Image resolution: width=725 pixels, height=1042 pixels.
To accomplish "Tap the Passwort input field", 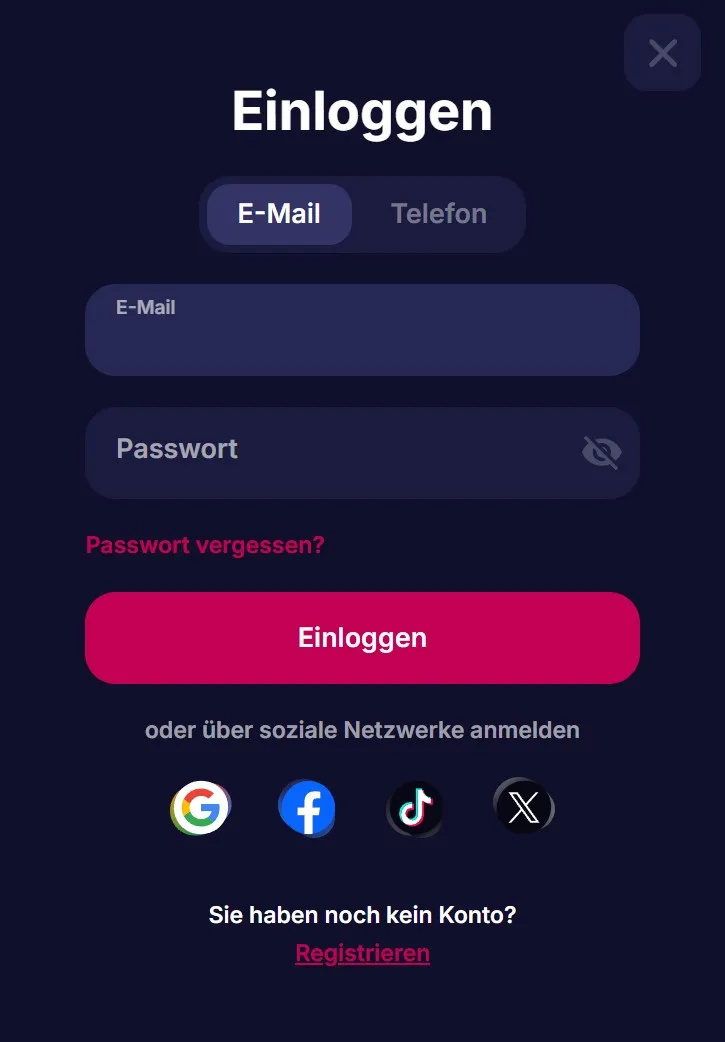I will [330, 452].
